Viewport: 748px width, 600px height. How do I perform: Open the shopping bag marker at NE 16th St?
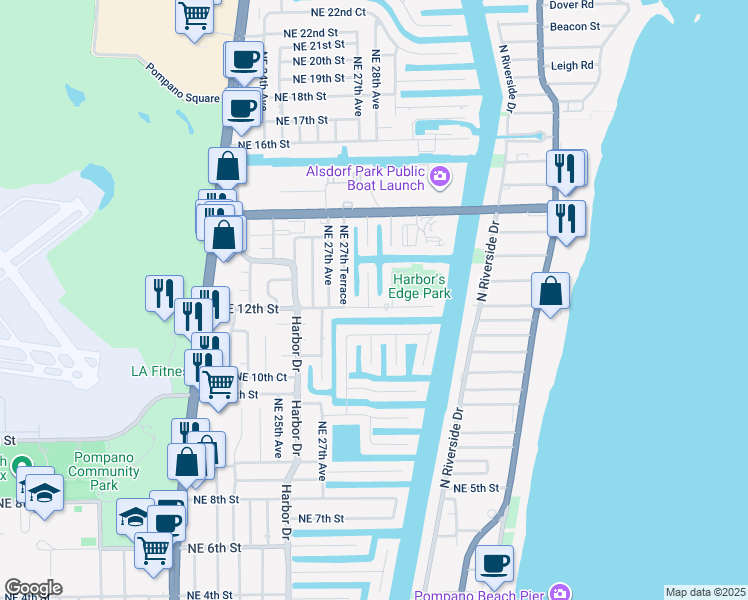coord(227,165)
